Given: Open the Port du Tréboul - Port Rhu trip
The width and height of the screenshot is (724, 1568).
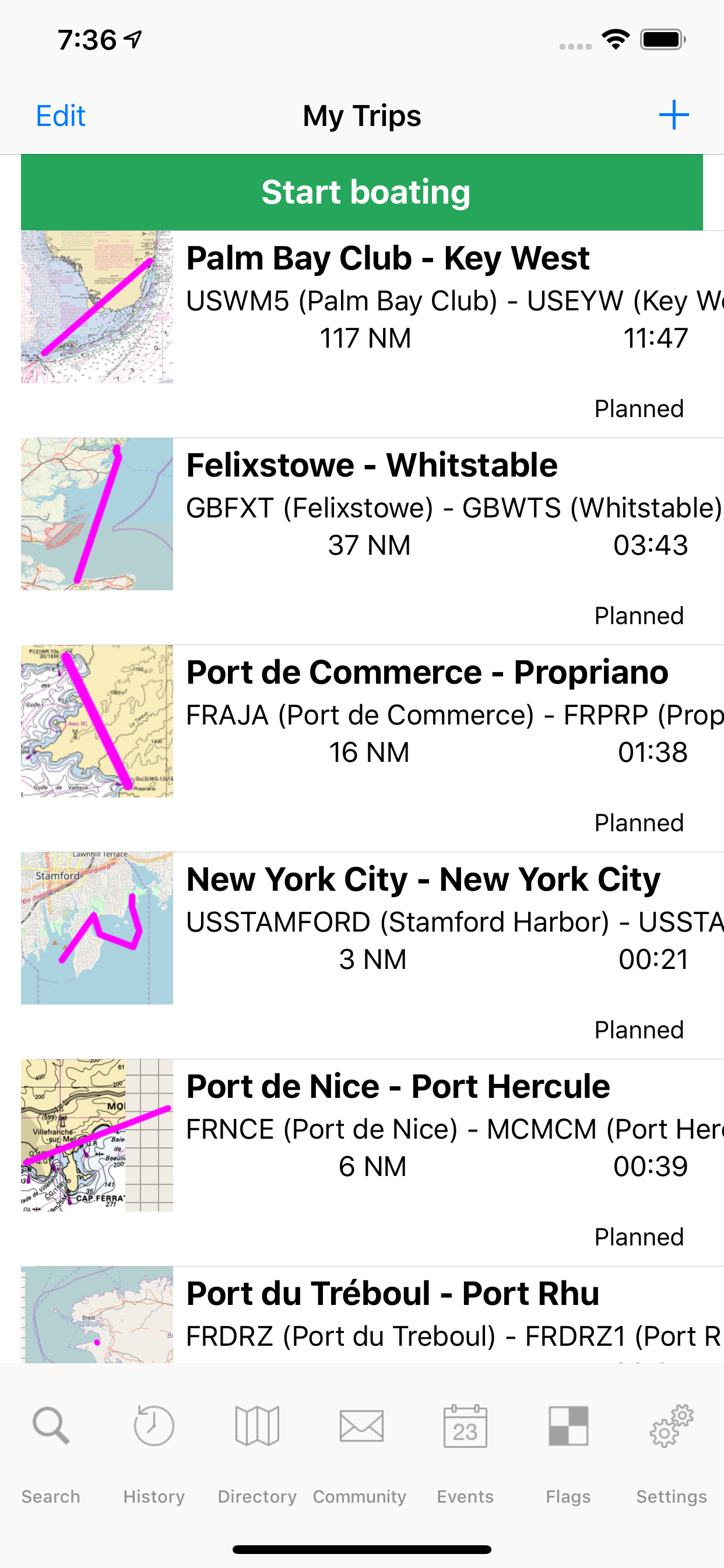Looking at the screenshot, I should pyautogui.click(x=372, y=1314).
